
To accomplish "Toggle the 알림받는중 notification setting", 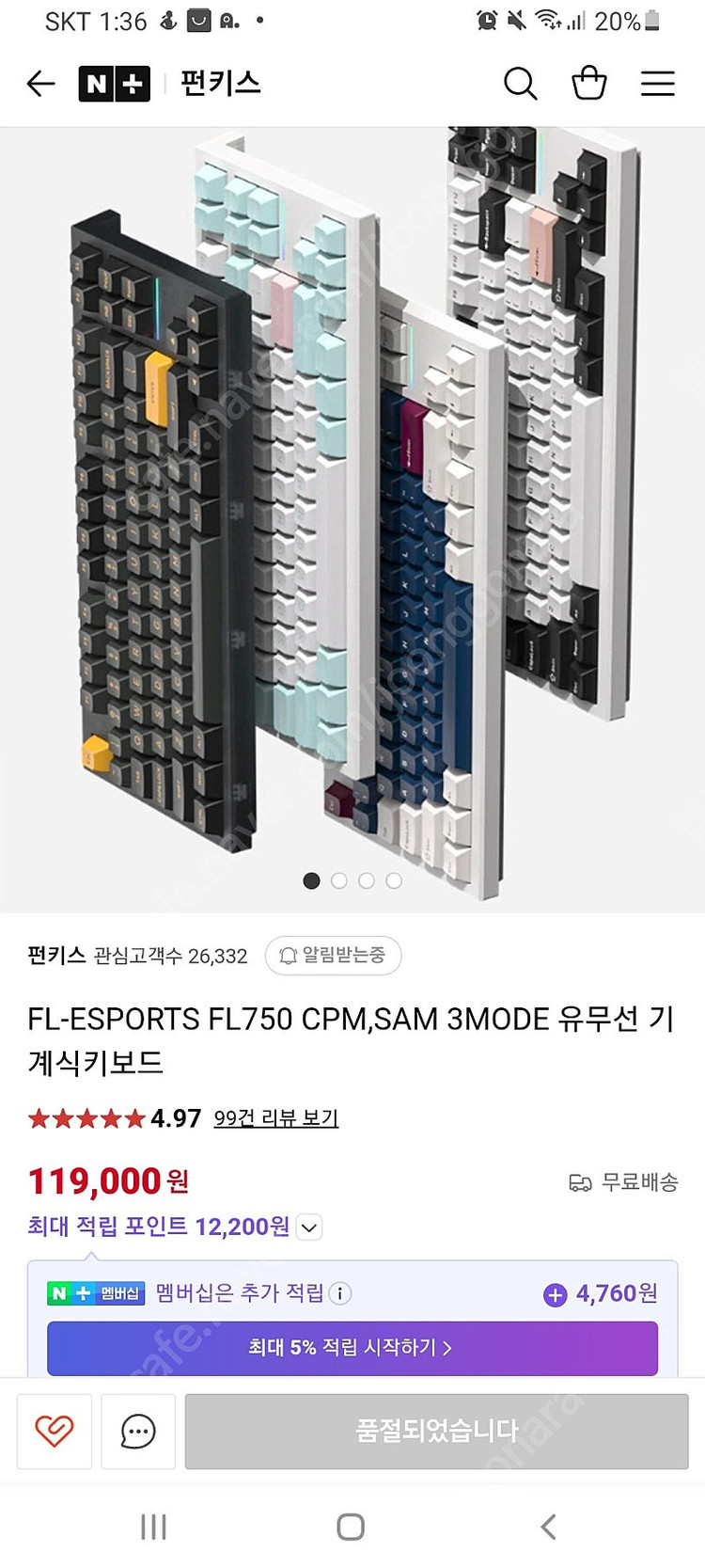I will tap(334, 955).
